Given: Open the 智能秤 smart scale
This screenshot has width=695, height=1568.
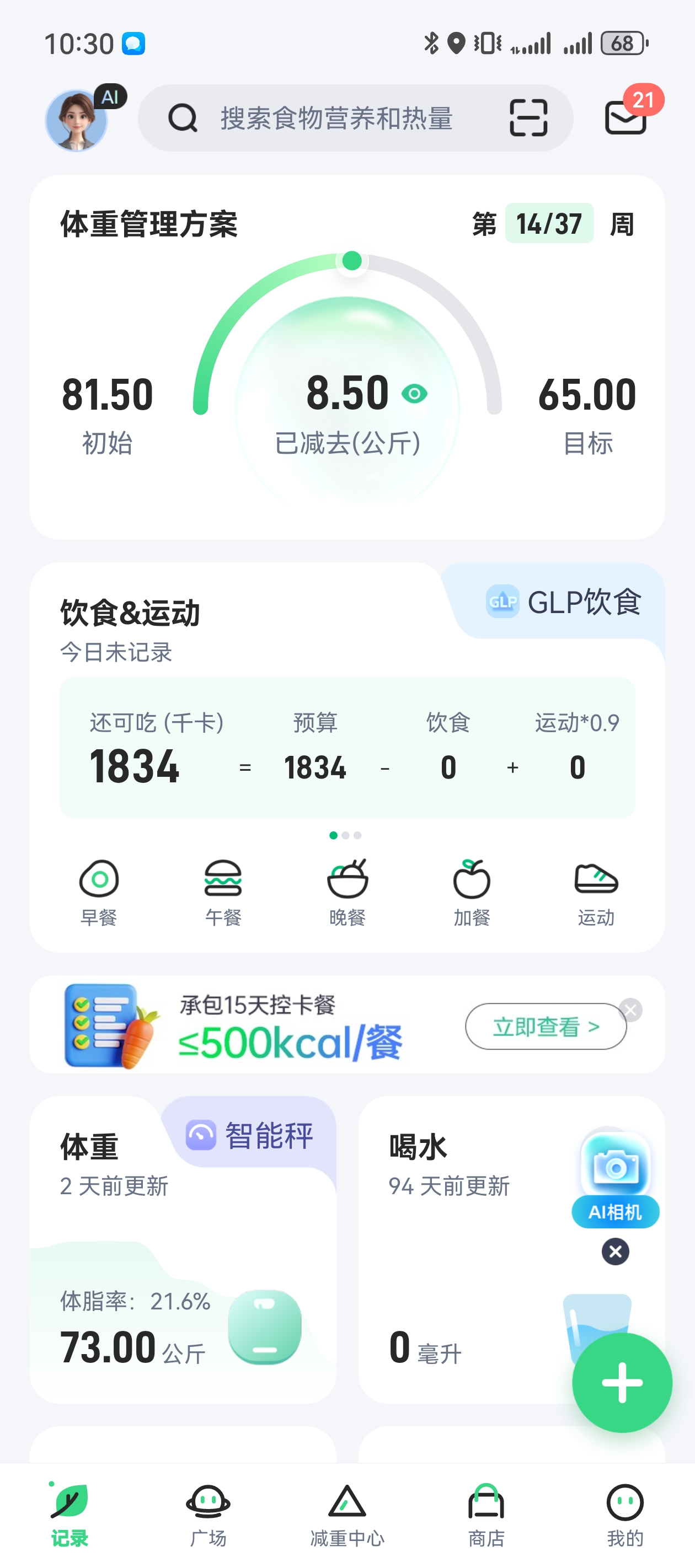Looking at the screenshot, I should 250,1135.
